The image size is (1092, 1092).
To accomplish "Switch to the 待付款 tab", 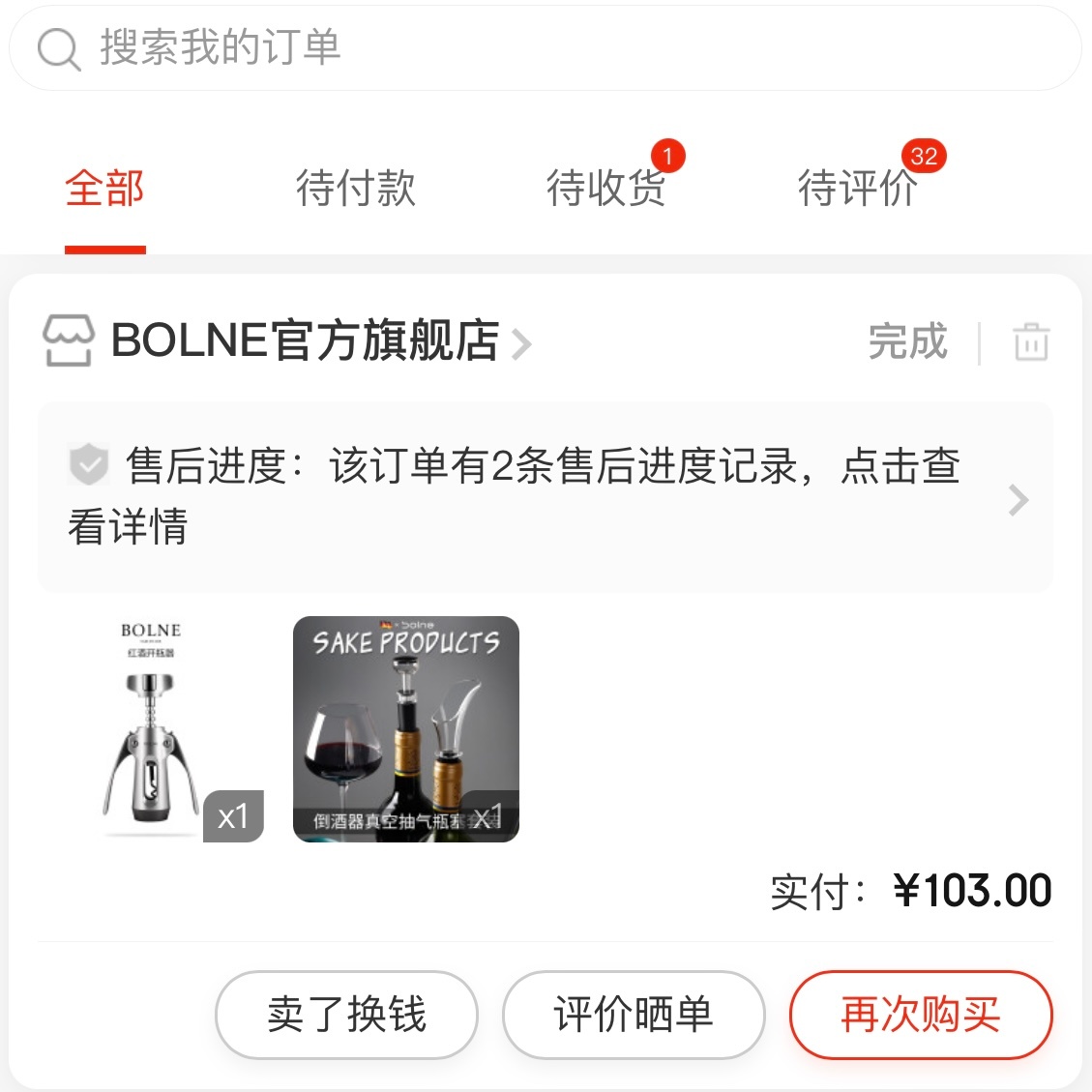I will pyautogui.click(x=355, y=189).
